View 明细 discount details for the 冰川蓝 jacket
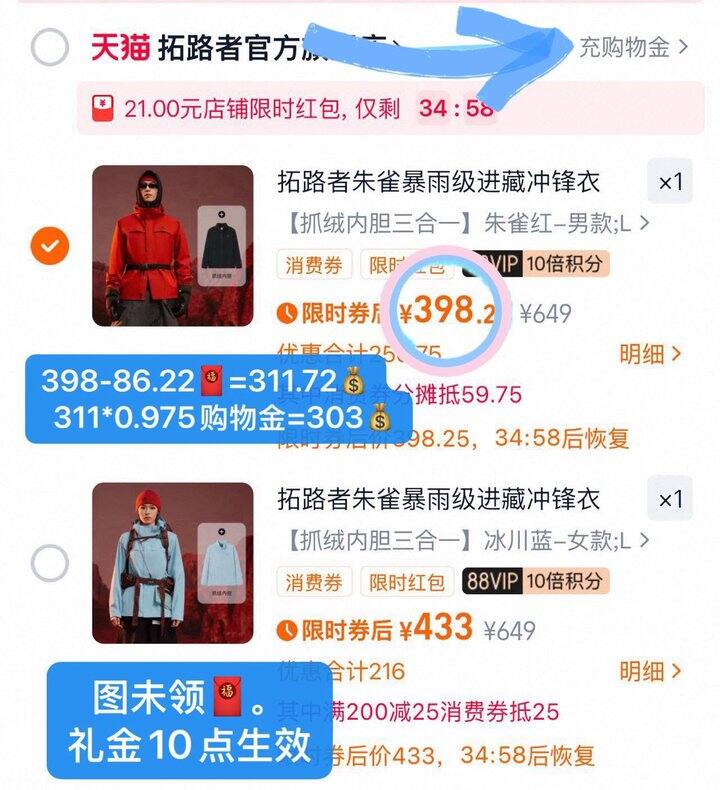Viewport: 720px width, 790px height. [x=650, y=670]
